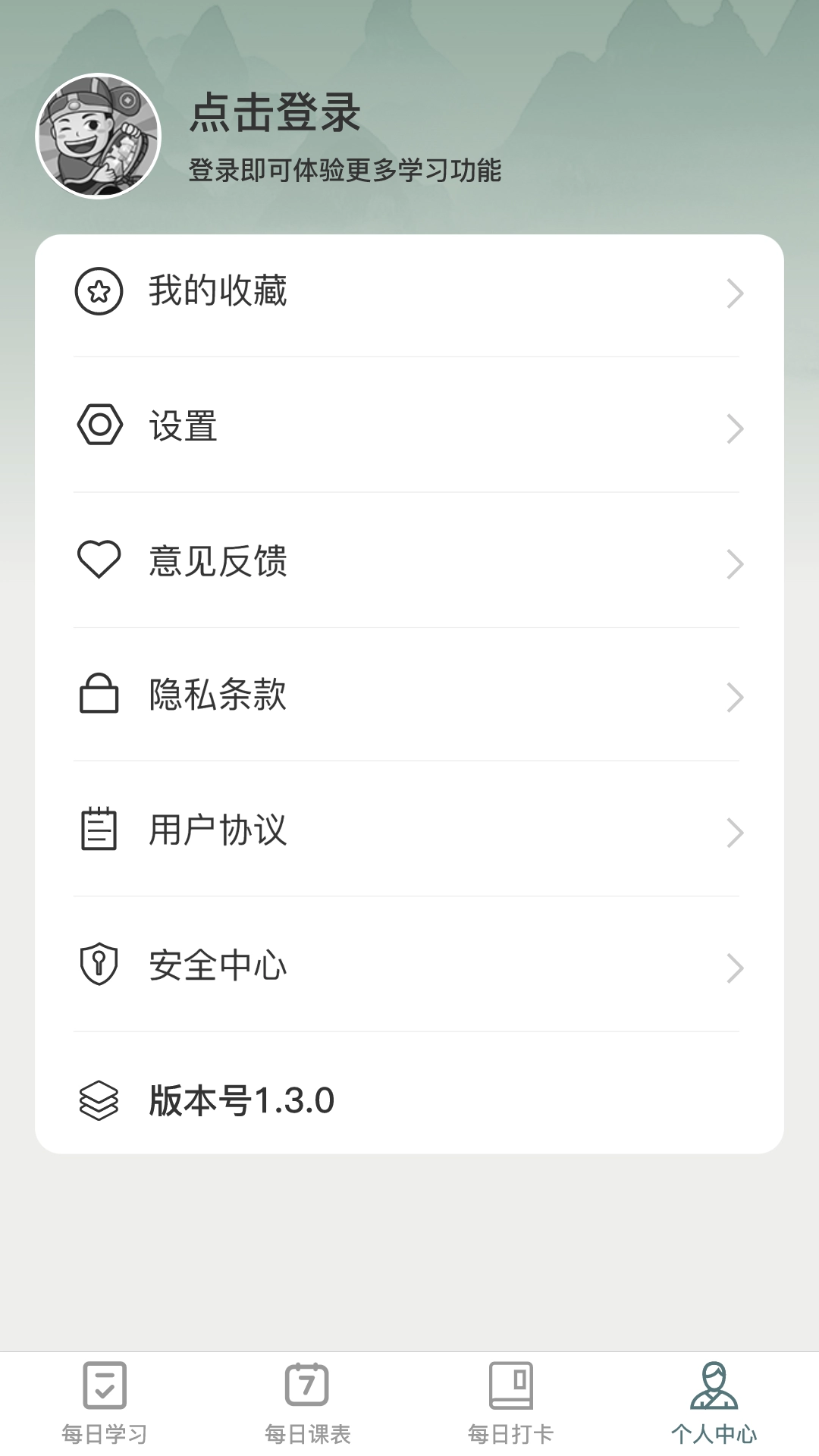This screenshot has height=1456, width=819.
Task: Click the profile avatar image
Action: pyautogui.click(x=100, y=133)
